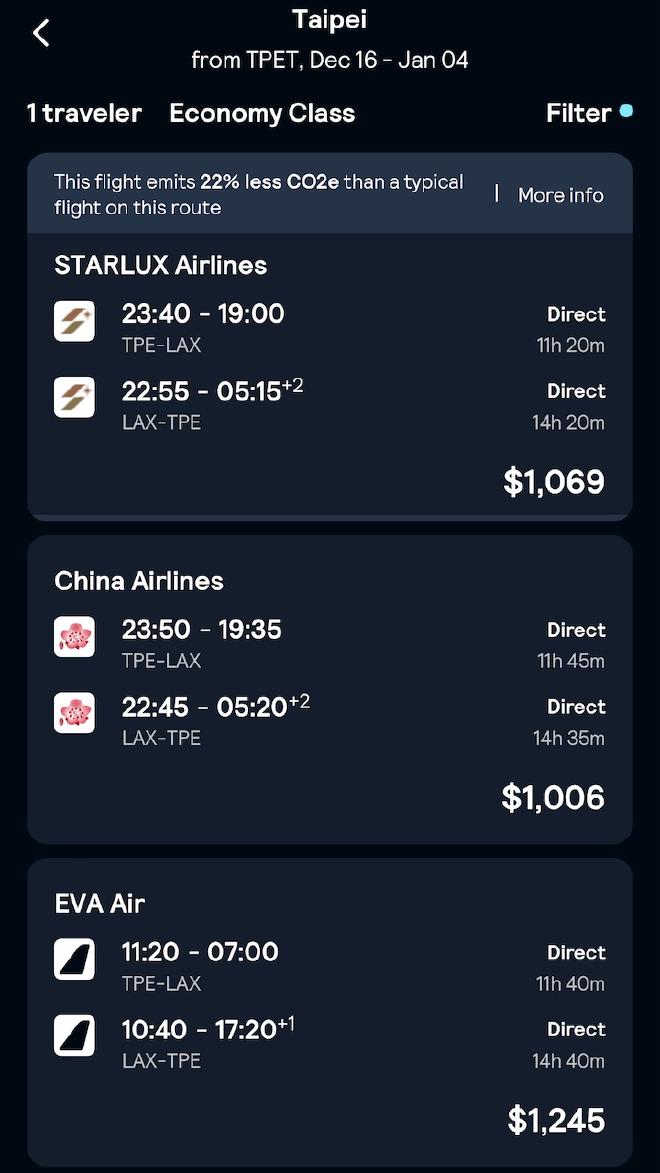Show More info about CO2e emissions
This screenshot has width=660, height=1173.
click(x=560, y=195)
